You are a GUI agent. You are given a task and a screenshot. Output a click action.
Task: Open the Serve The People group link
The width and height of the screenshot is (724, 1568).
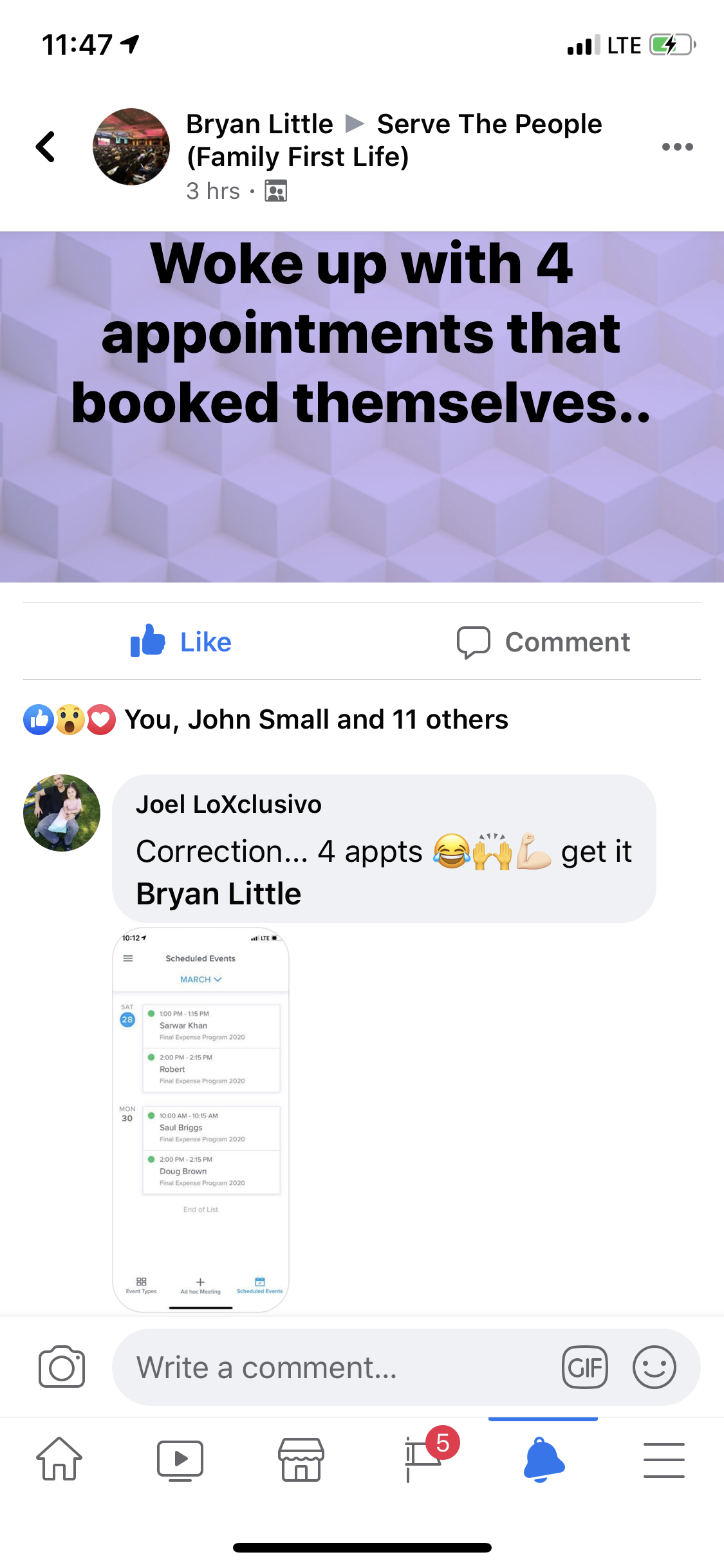pos(489,124)
